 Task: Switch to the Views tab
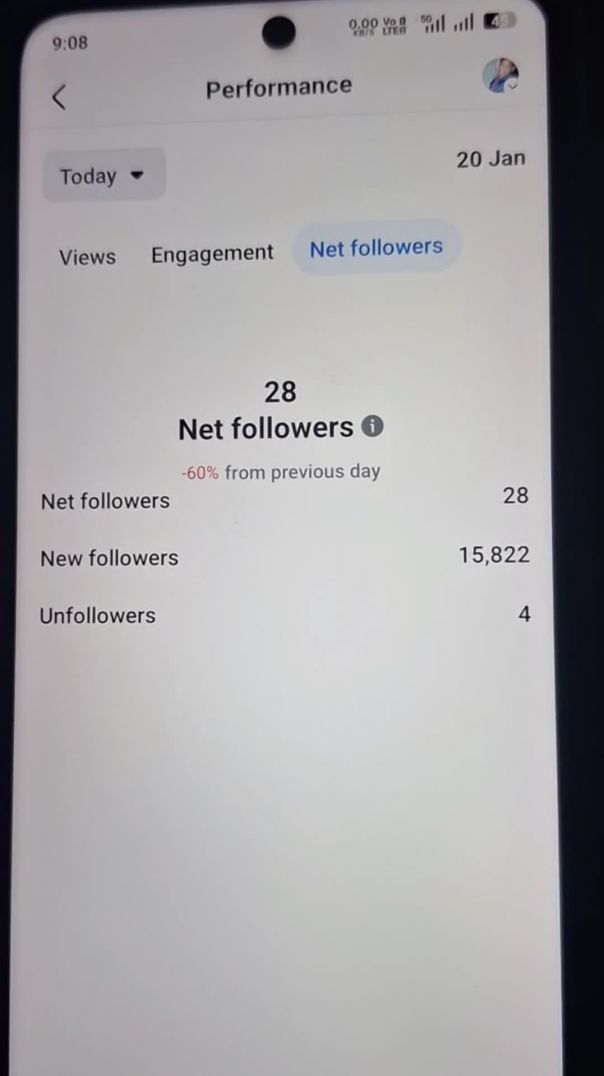pos(87,256)
